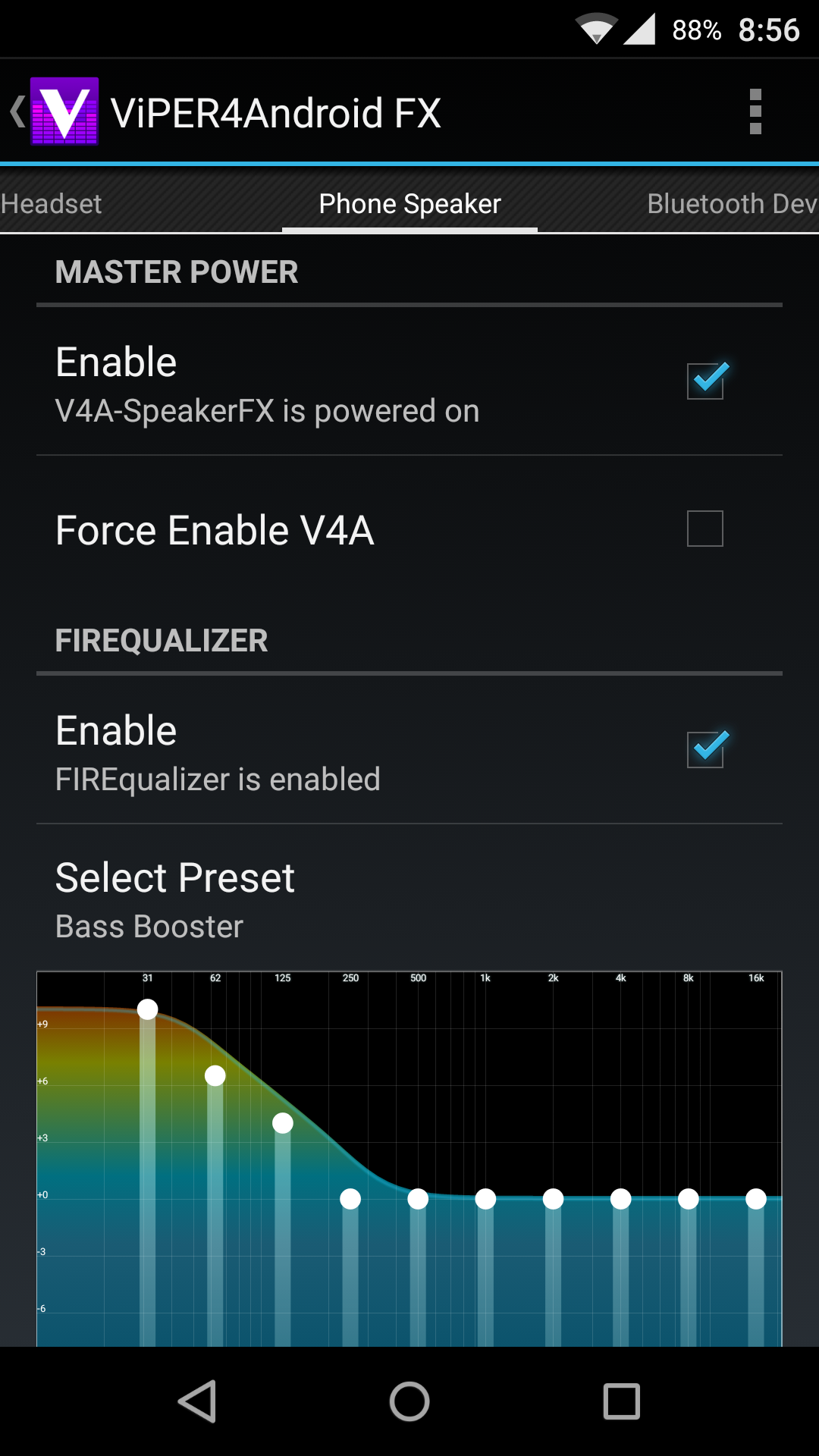Viewport: 819px width, 1456px height.
Task: Open Select Preset options
Action: pos(409,899)
